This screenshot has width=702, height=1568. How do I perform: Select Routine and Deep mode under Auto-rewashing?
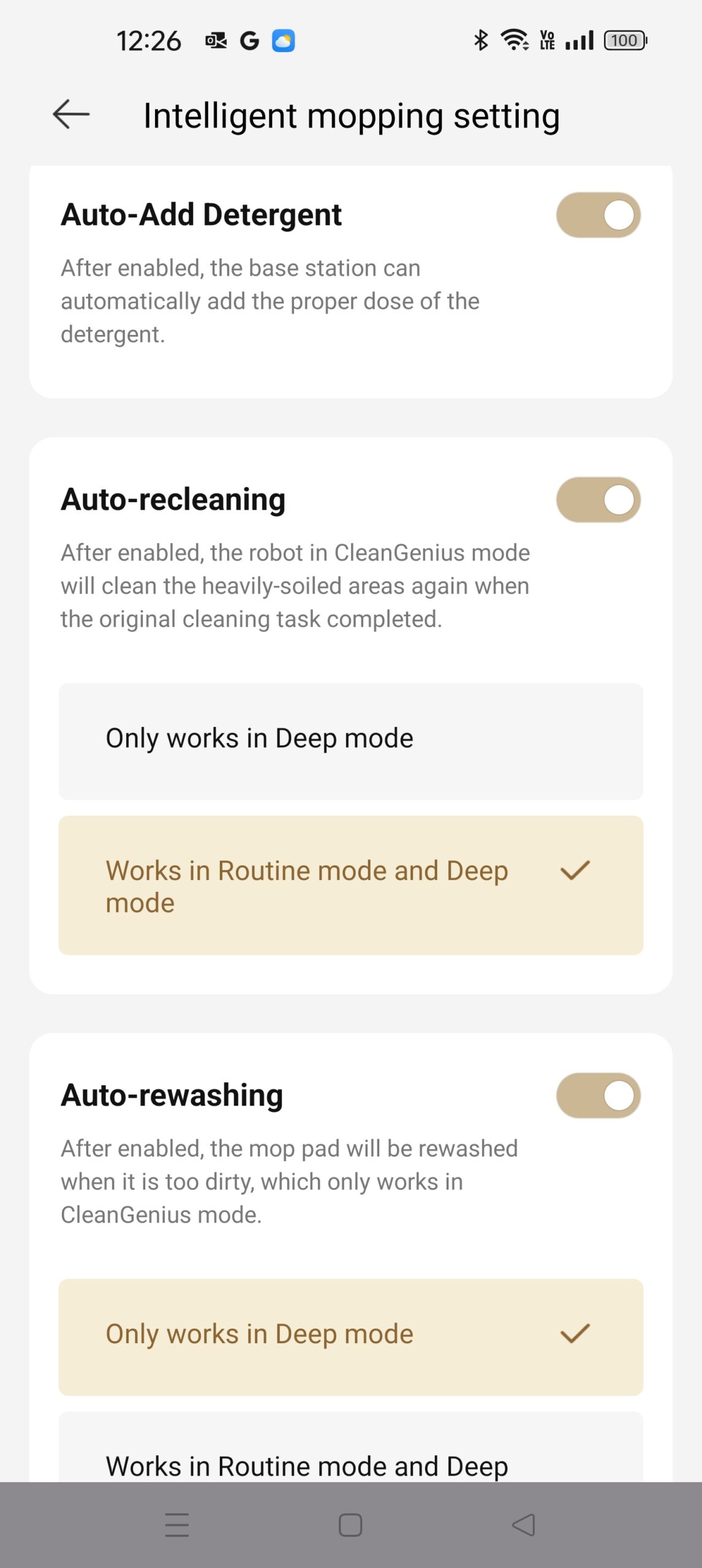[350, 1461]
